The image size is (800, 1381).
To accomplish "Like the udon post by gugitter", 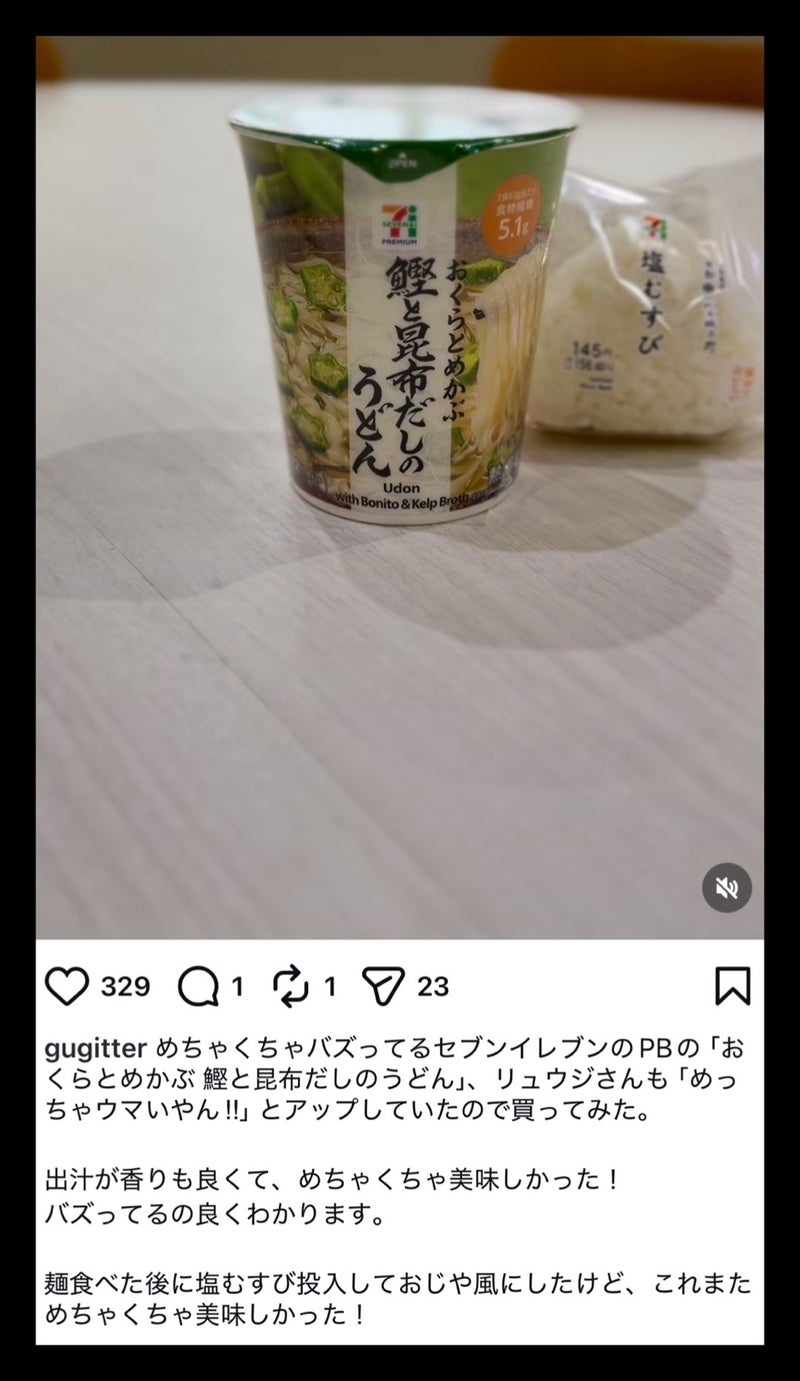I will tap(68, 986).
